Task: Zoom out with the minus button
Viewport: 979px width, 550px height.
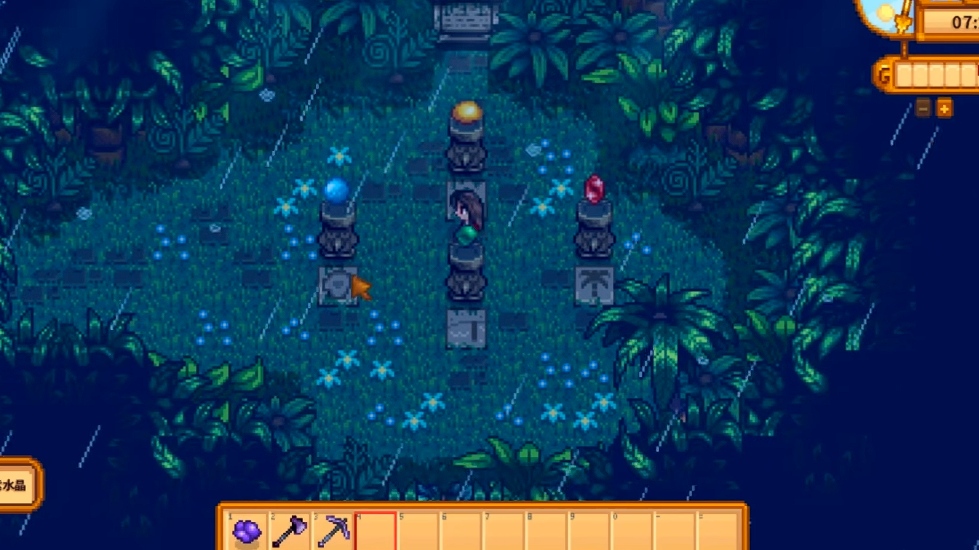Action: tap(924, 107)
